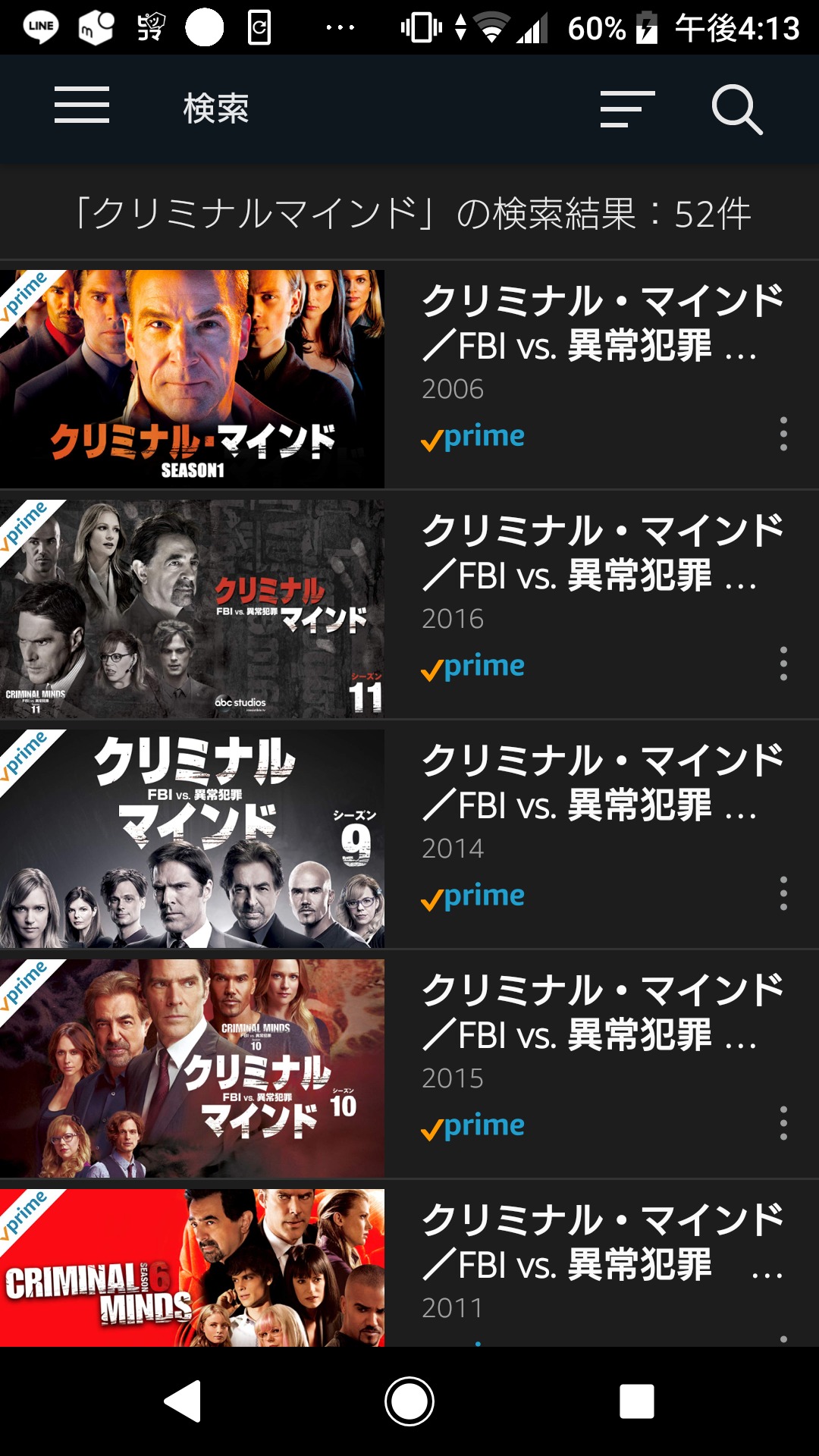Screen dimensions: 819x1456
Task: Show more options for the 2016 result
Action: (x=783, y=664)
